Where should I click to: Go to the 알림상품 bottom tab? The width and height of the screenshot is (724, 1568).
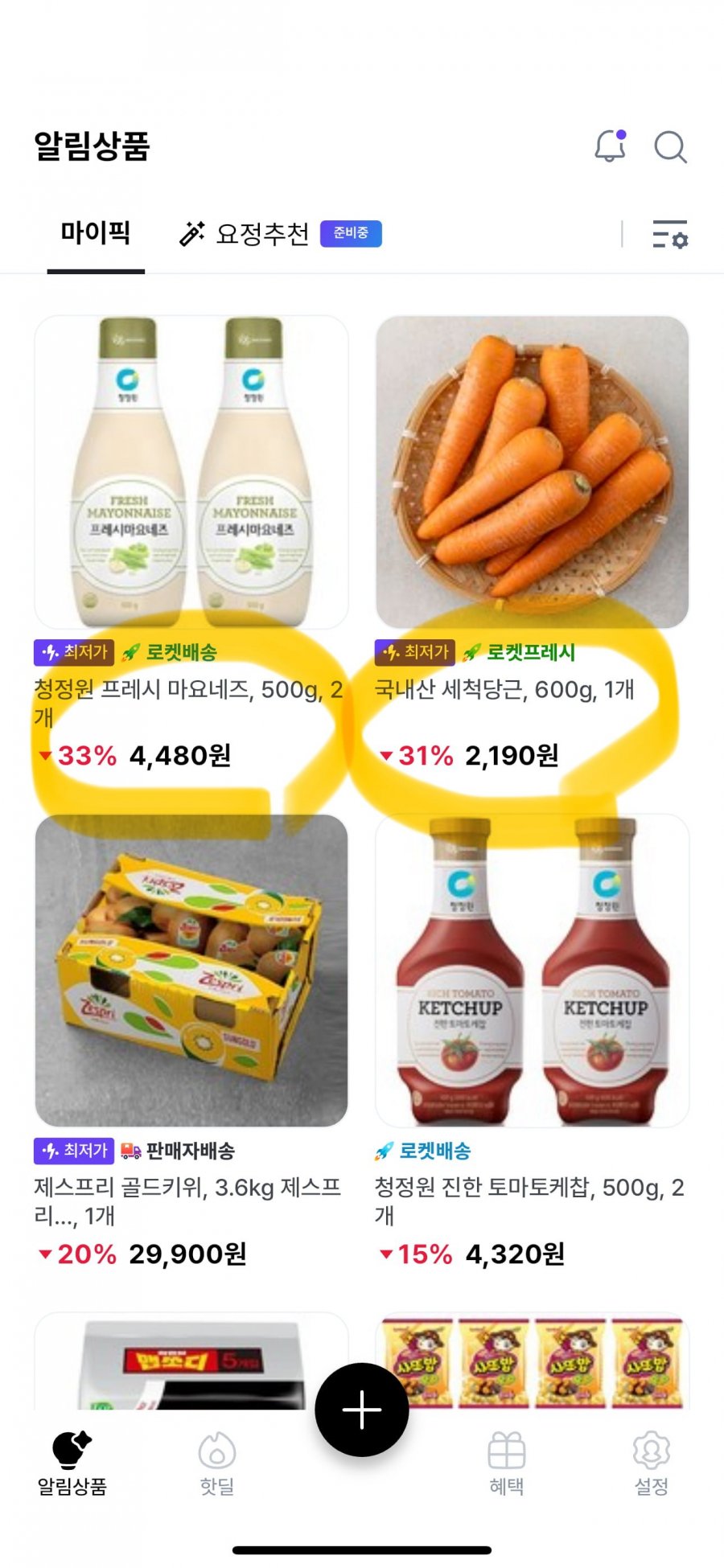click(72, 1463)
